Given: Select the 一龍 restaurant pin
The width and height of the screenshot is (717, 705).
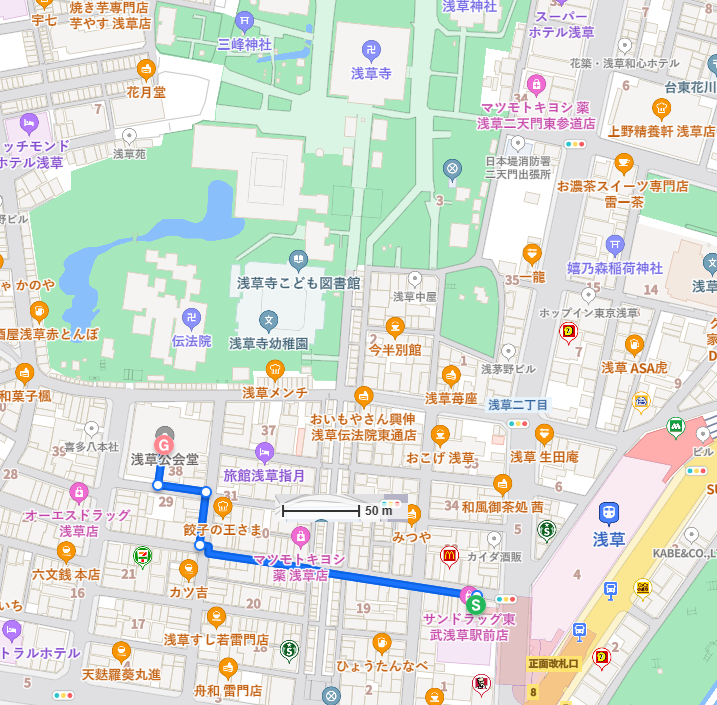Looking at the screenshot, I should 532,254.
